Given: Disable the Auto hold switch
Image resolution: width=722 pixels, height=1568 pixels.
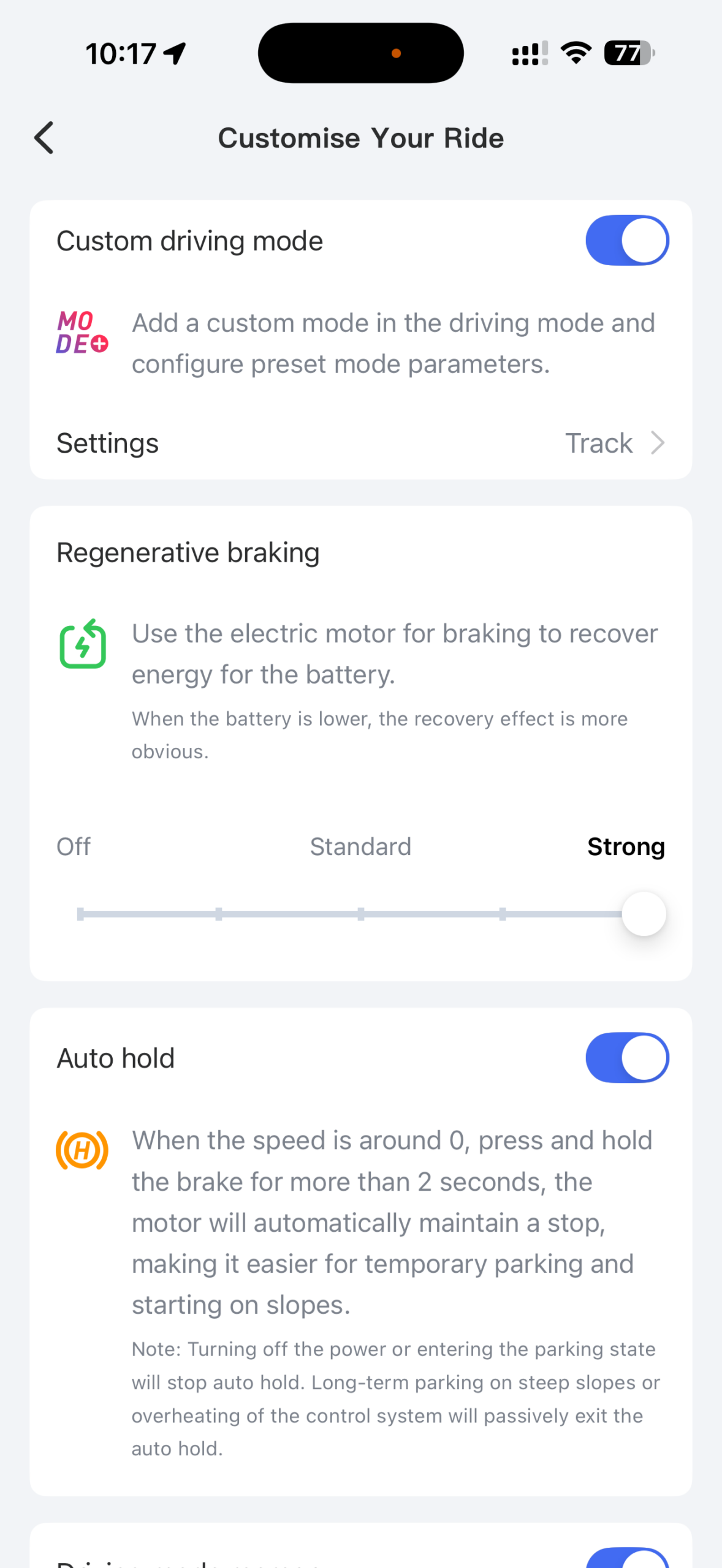Looking at the screenshot, I should (x=626, y=1058).
